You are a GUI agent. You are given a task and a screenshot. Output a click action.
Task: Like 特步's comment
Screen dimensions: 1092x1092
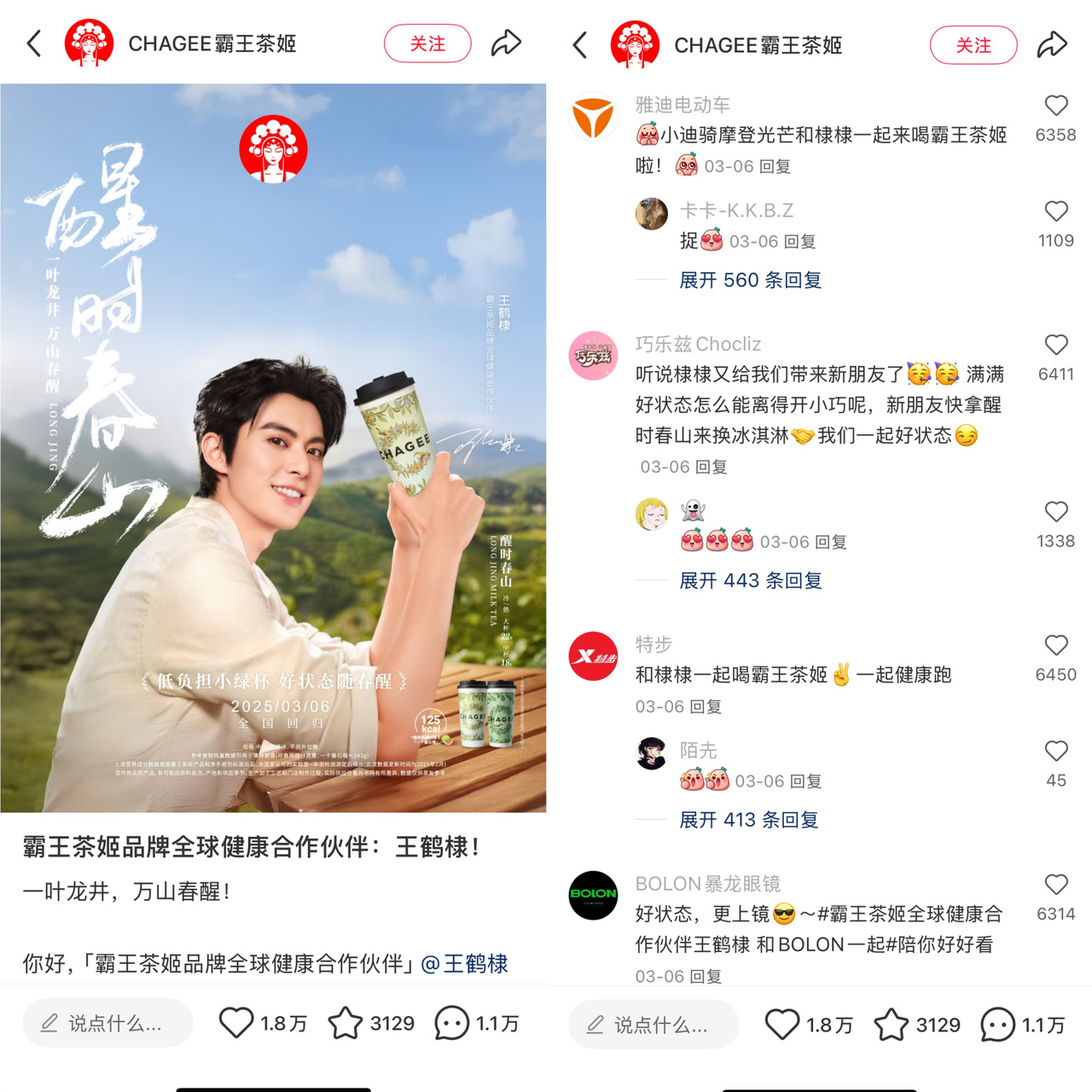pyautogui.click(x=1056, y=646)
